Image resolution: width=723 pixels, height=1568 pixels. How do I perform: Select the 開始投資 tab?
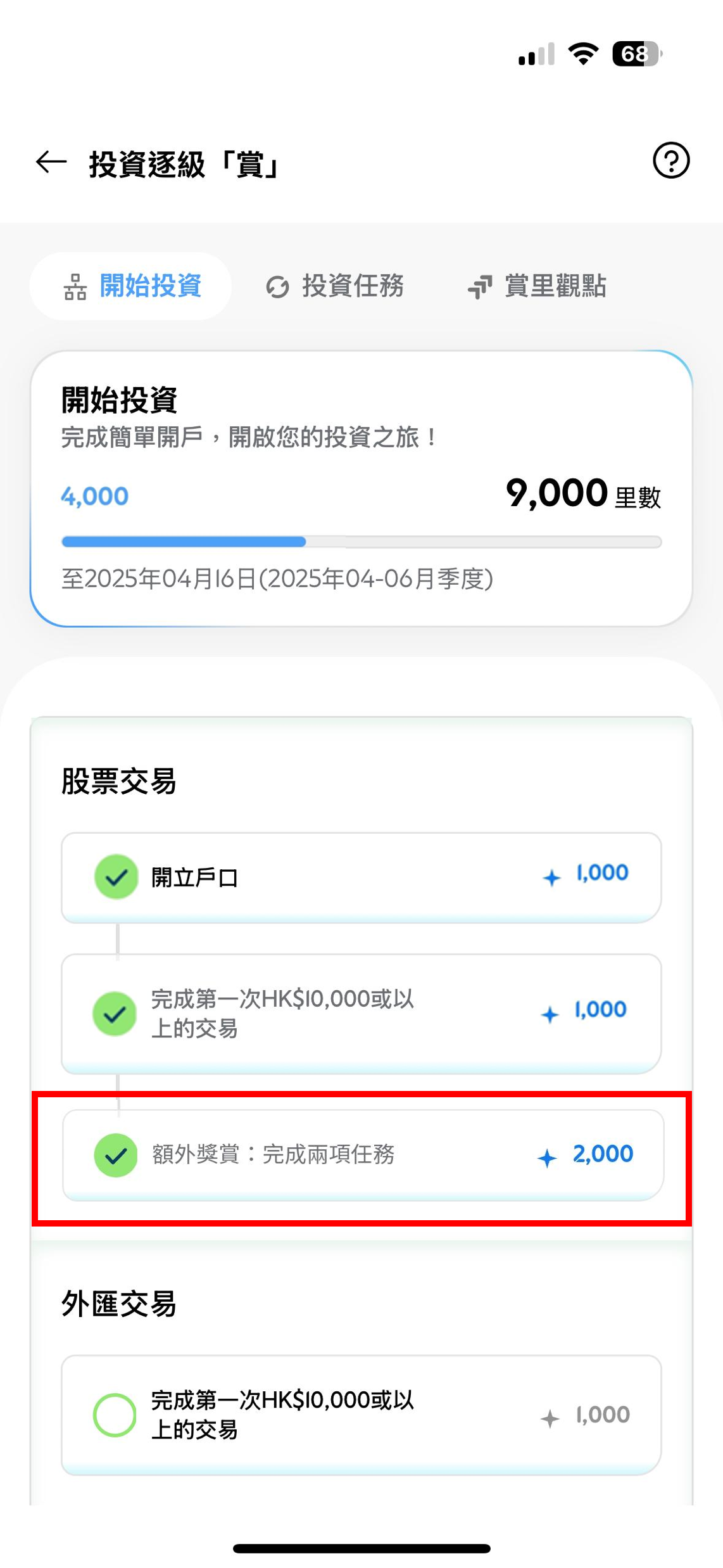pyautogui.click(x=131, y=286)
